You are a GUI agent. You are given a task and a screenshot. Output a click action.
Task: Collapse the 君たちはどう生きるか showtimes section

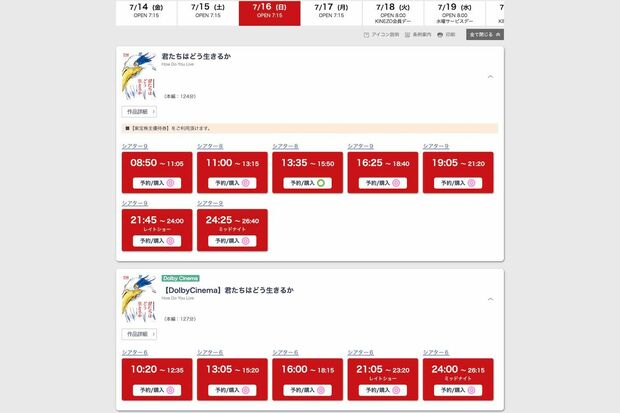click(x=489, y=76)
